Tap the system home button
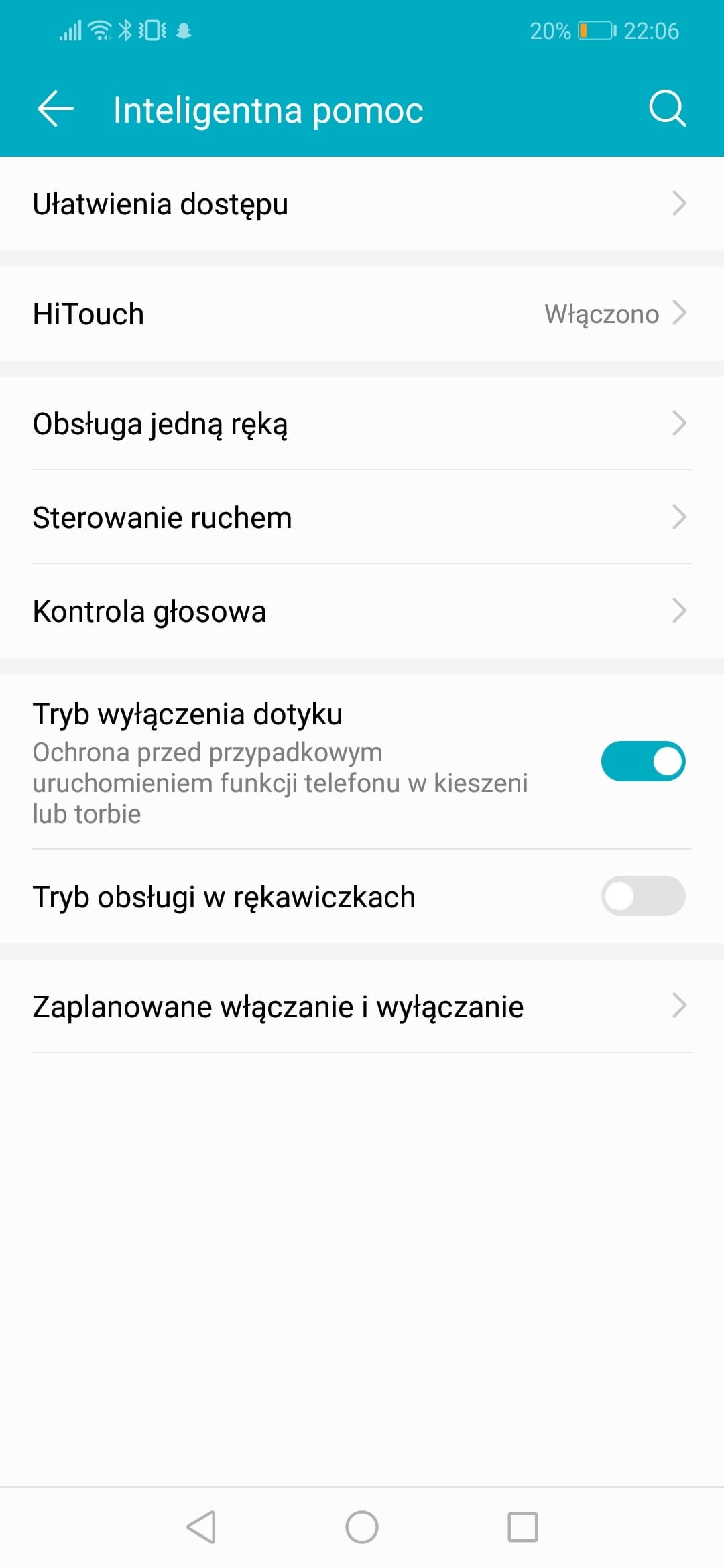Viewport: 724px width, 1568px height. pyautogui.click(x=362, y=1528)
